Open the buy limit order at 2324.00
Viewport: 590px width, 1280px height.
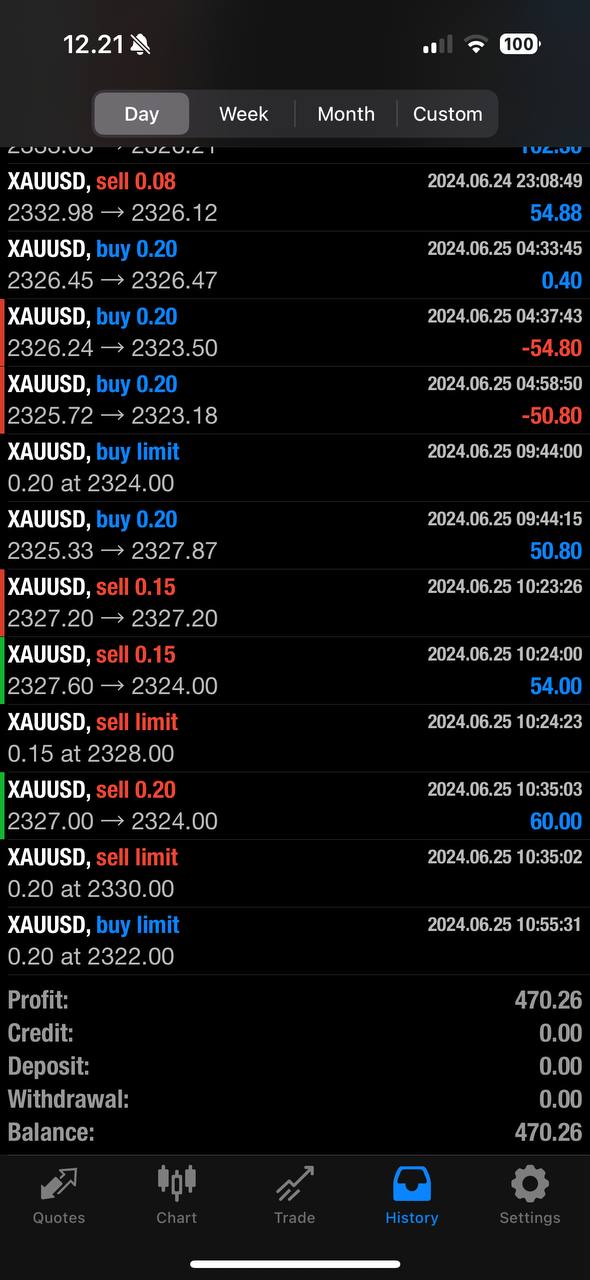[295, 467]
